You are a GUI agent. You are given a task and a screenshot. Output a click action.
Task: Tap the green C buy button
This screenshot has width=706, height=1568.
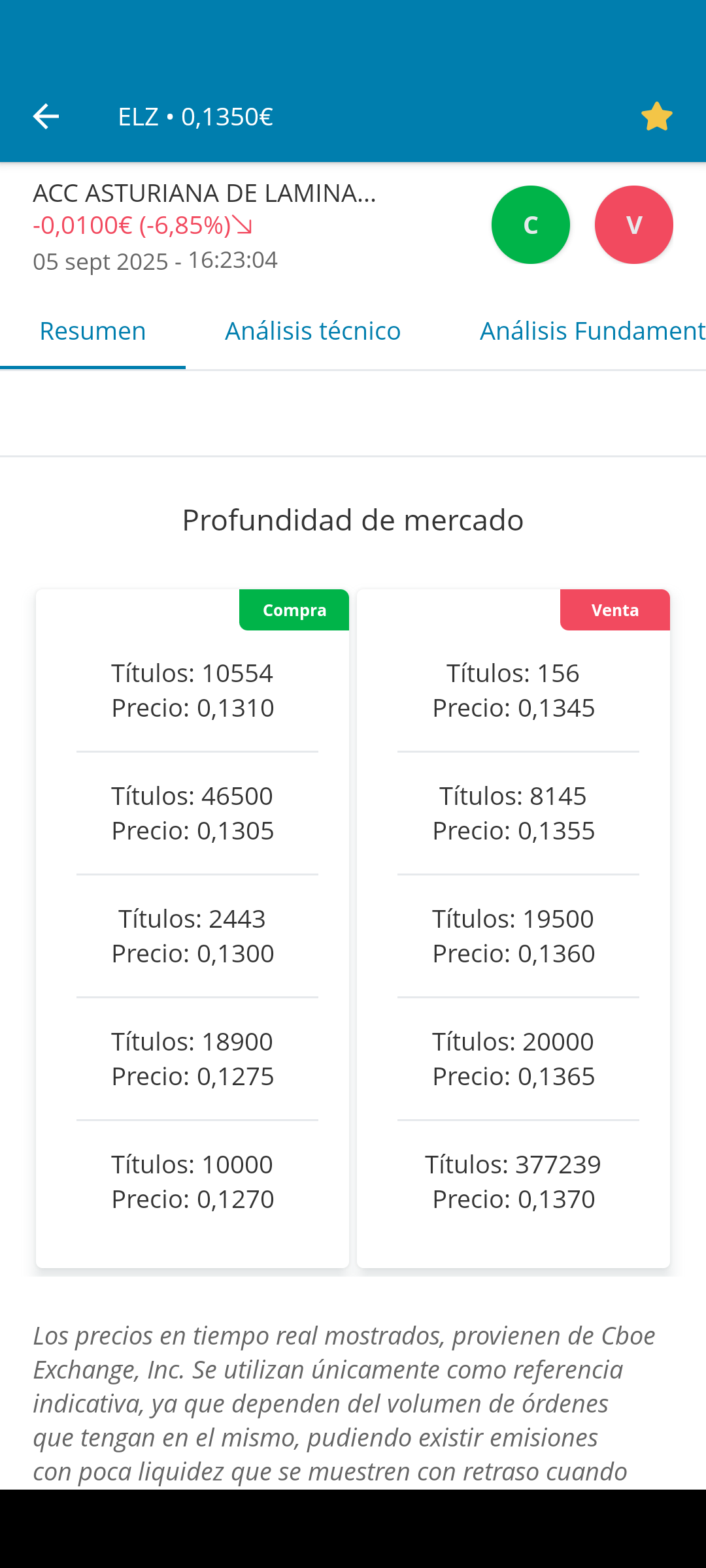pyautogui.click(x=530, y=225)
